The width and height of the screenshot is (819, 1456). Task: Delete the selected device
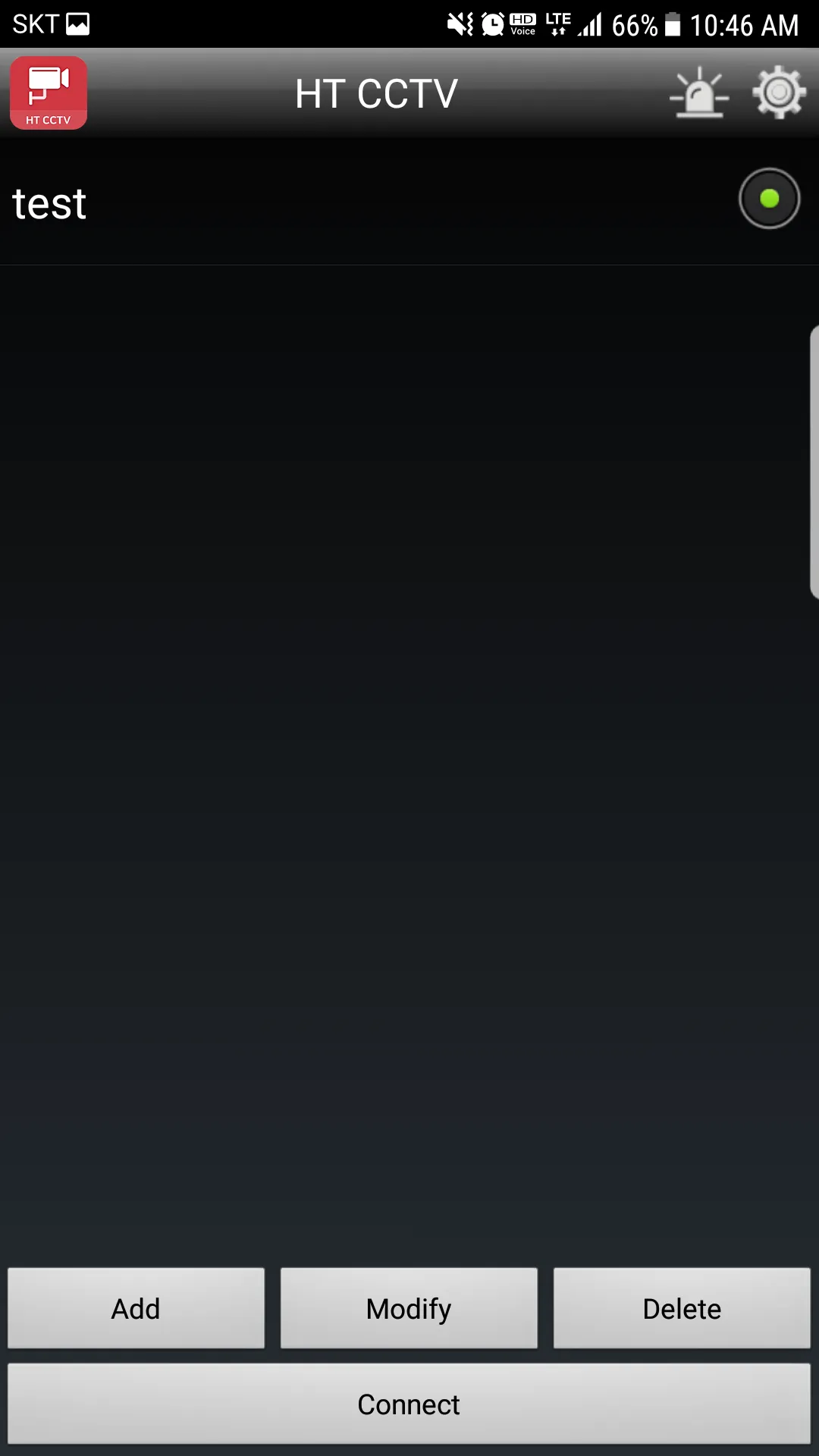click(x=682, y=1308)
